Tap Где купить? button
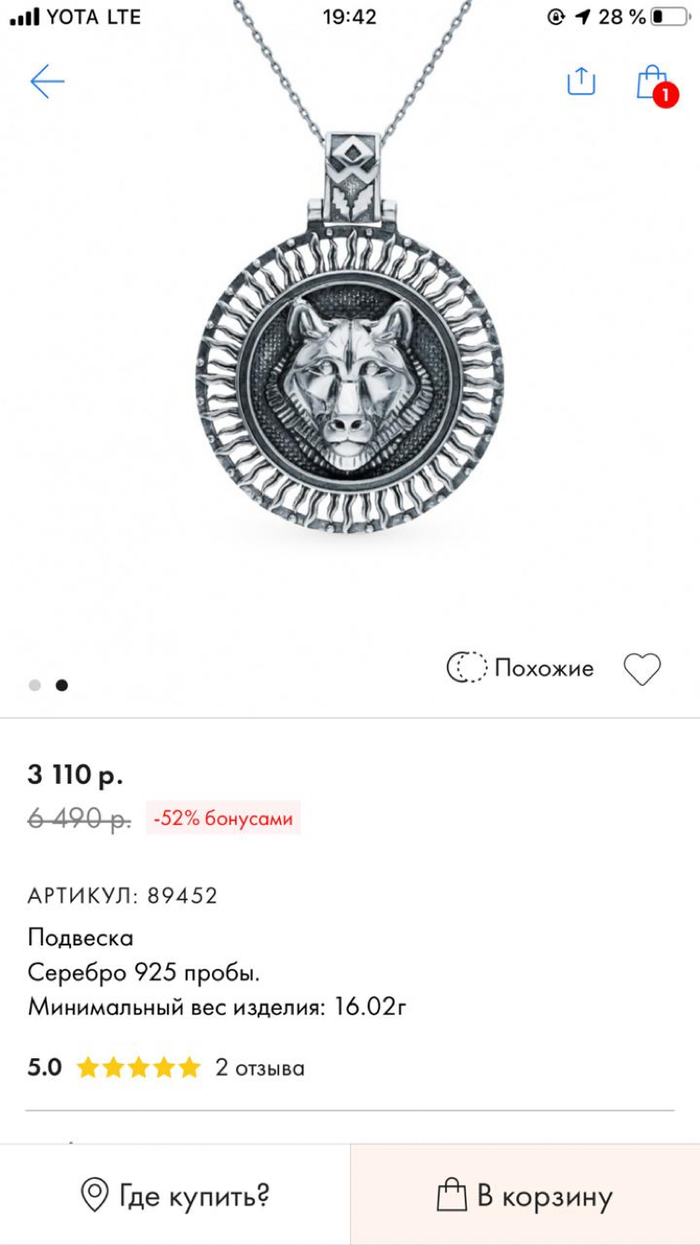 click(175, 1195)
